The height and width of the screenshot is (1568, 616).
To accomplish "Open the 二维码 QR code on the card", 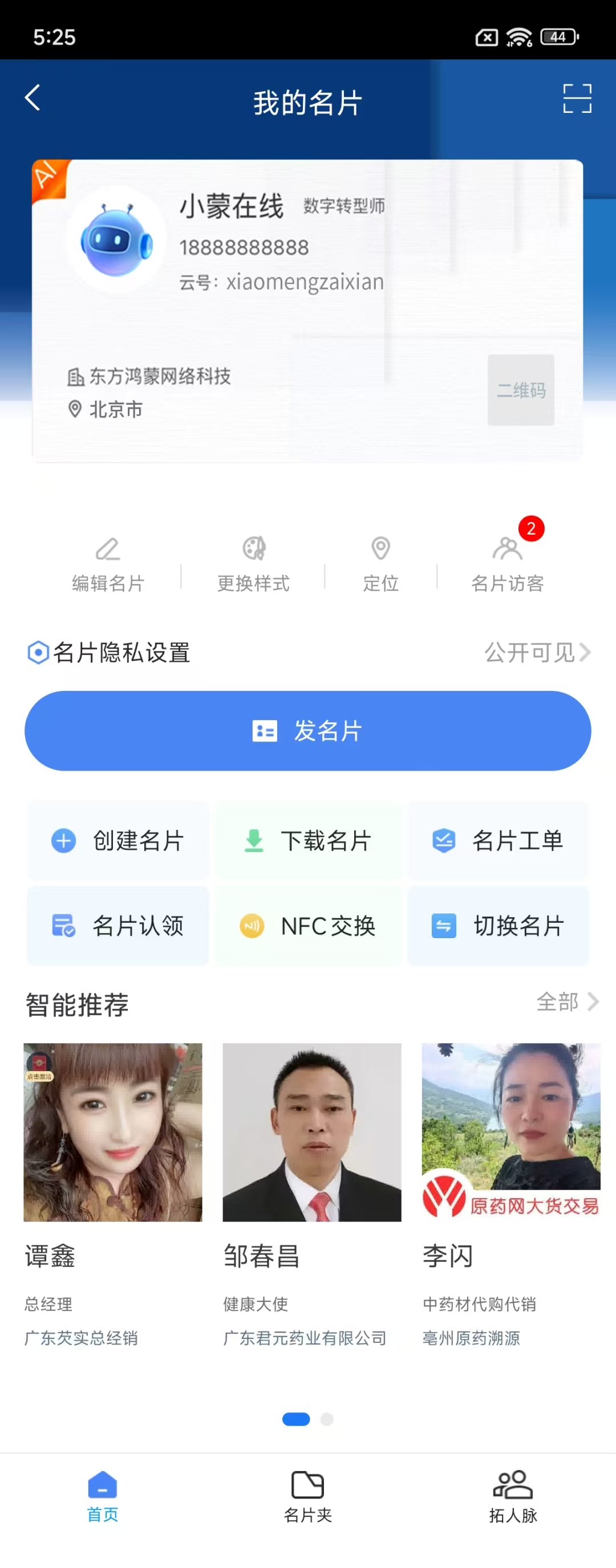I will 520,390.
